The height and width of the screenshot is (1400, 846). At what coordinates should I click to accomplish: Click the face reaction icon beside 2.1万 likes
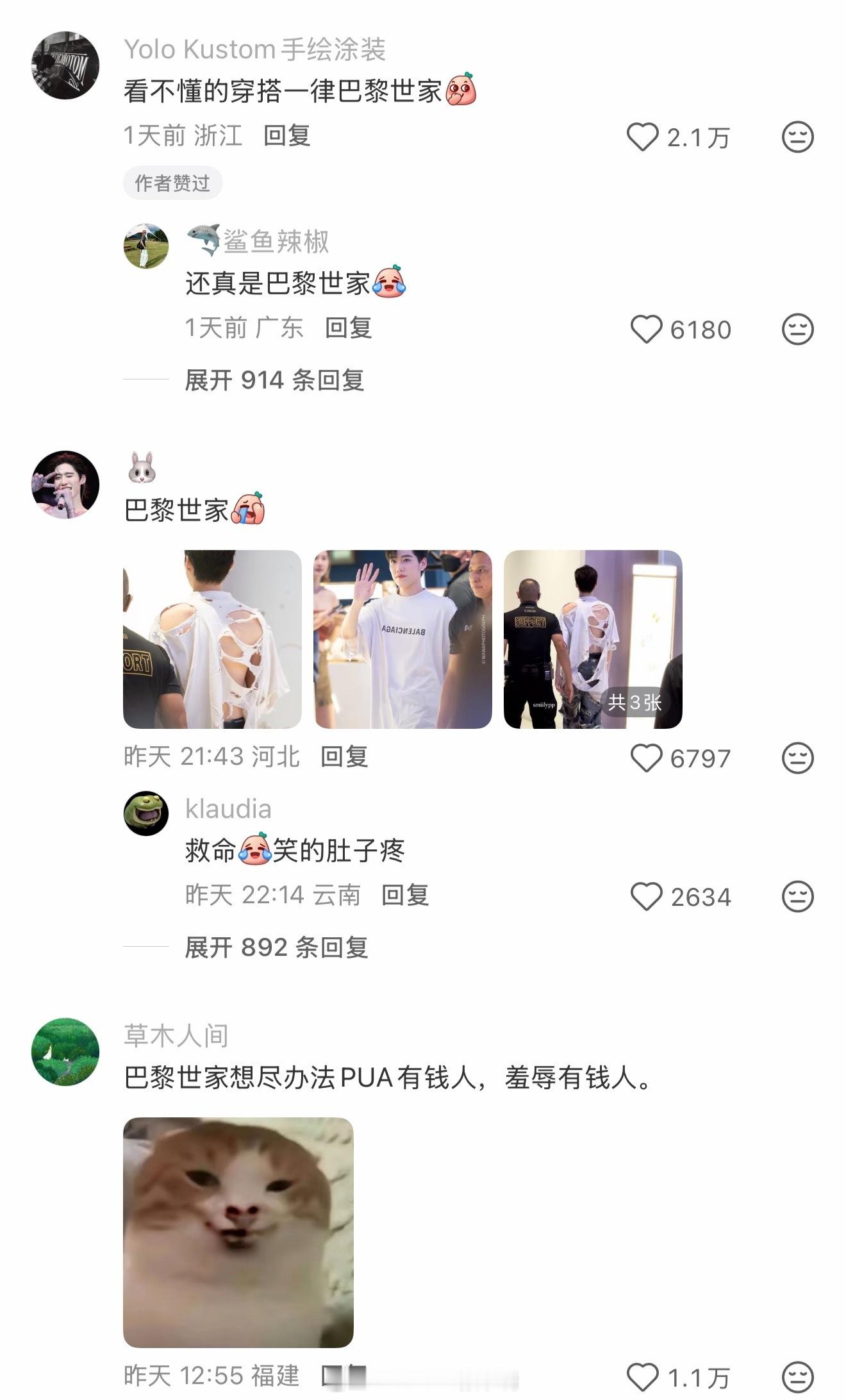click(797, 137)
